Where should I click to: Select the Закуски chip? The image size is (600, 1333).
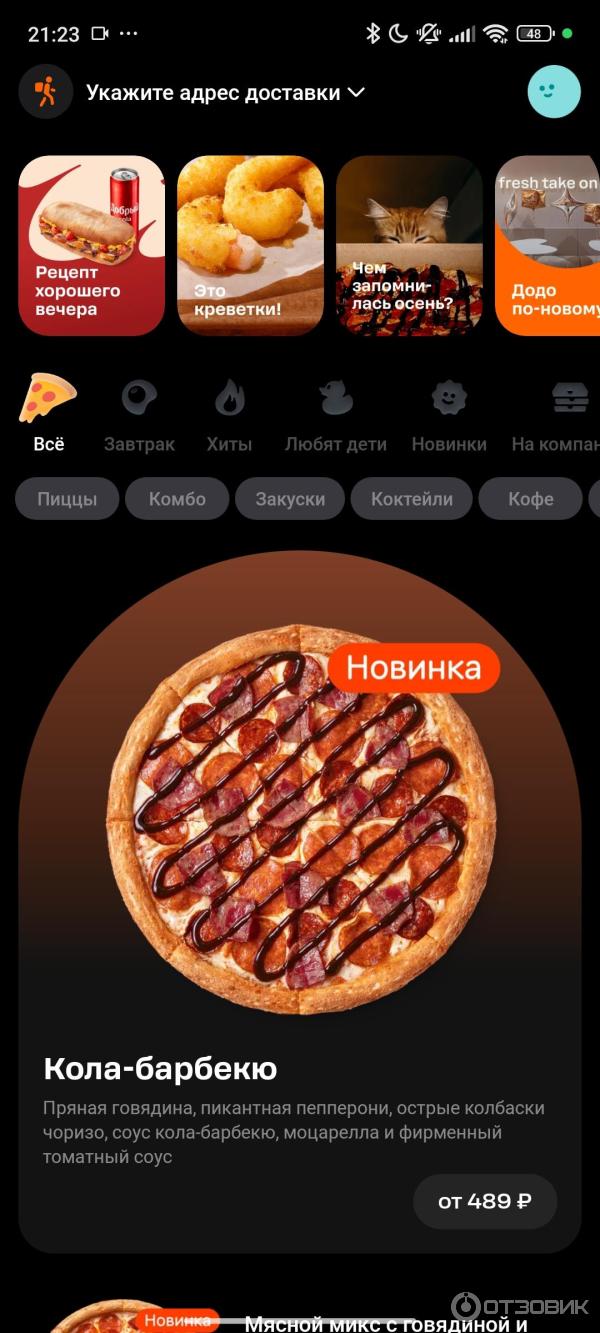[x=290, y=499]
